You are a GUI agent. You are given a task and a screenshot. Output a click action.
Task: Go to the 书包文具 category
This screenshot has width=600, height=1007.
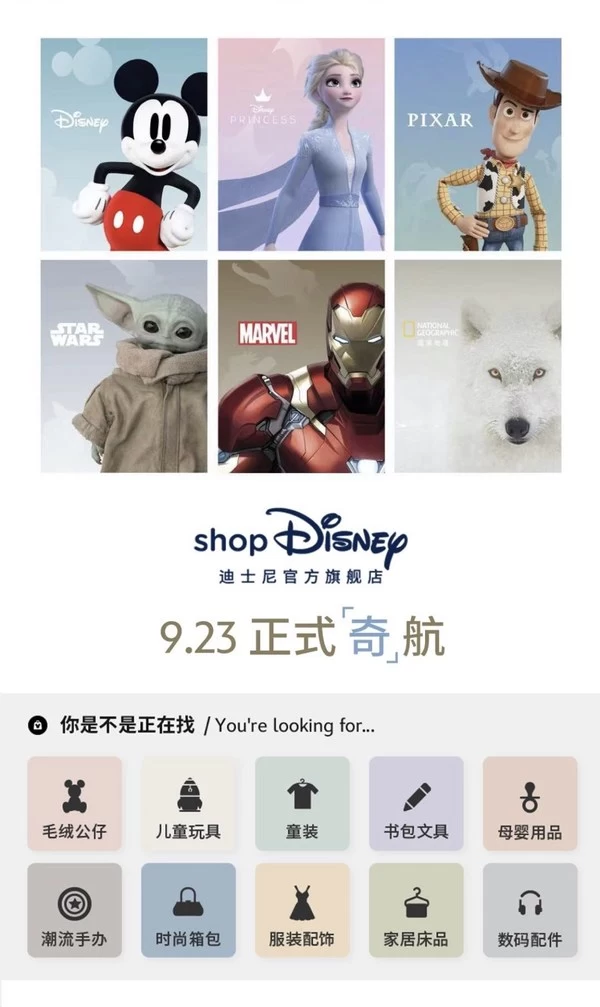point(416,803)
